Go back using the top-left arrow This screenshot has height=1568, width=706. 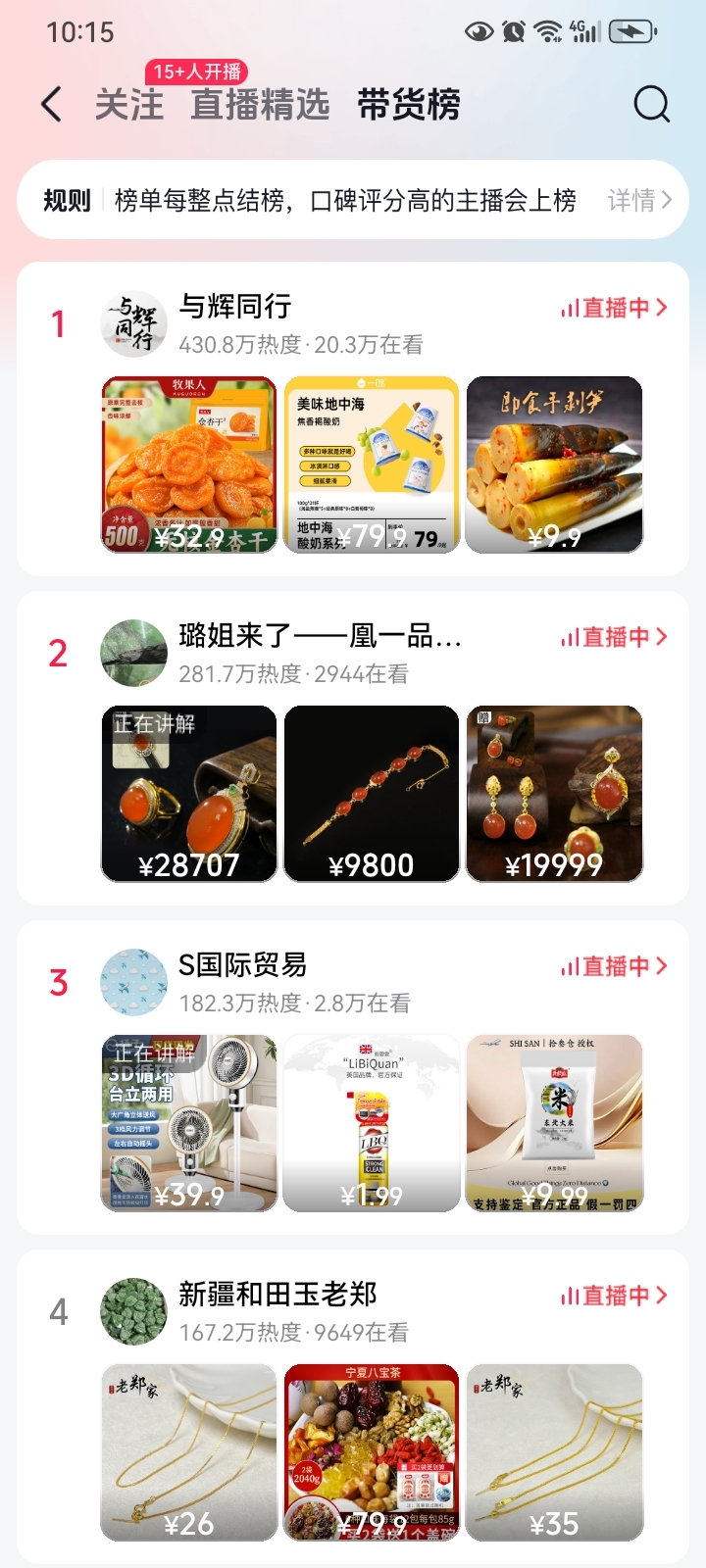[x=52, y=104]
